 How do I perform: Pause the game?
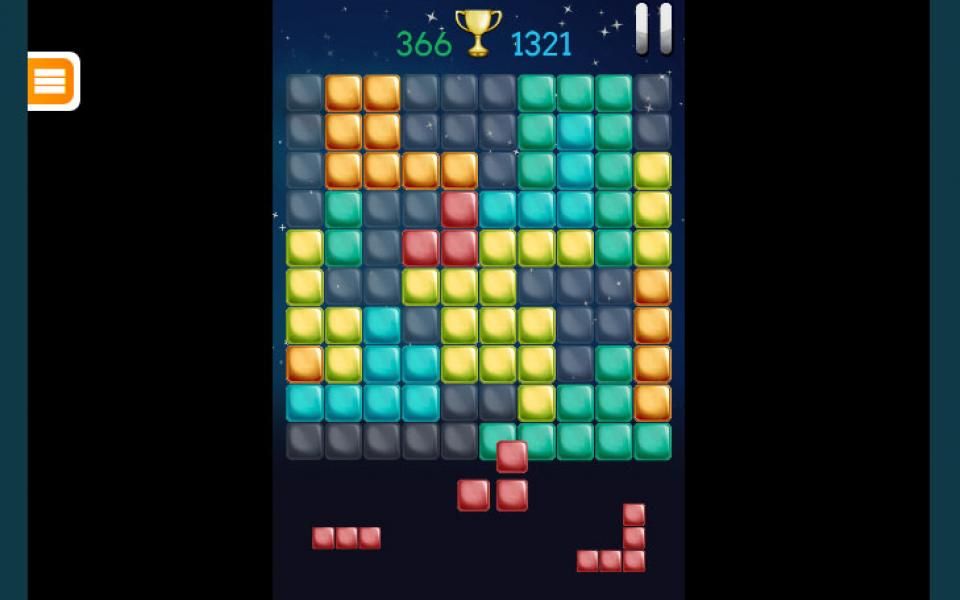pyautogui.click(x=654, y=29)
